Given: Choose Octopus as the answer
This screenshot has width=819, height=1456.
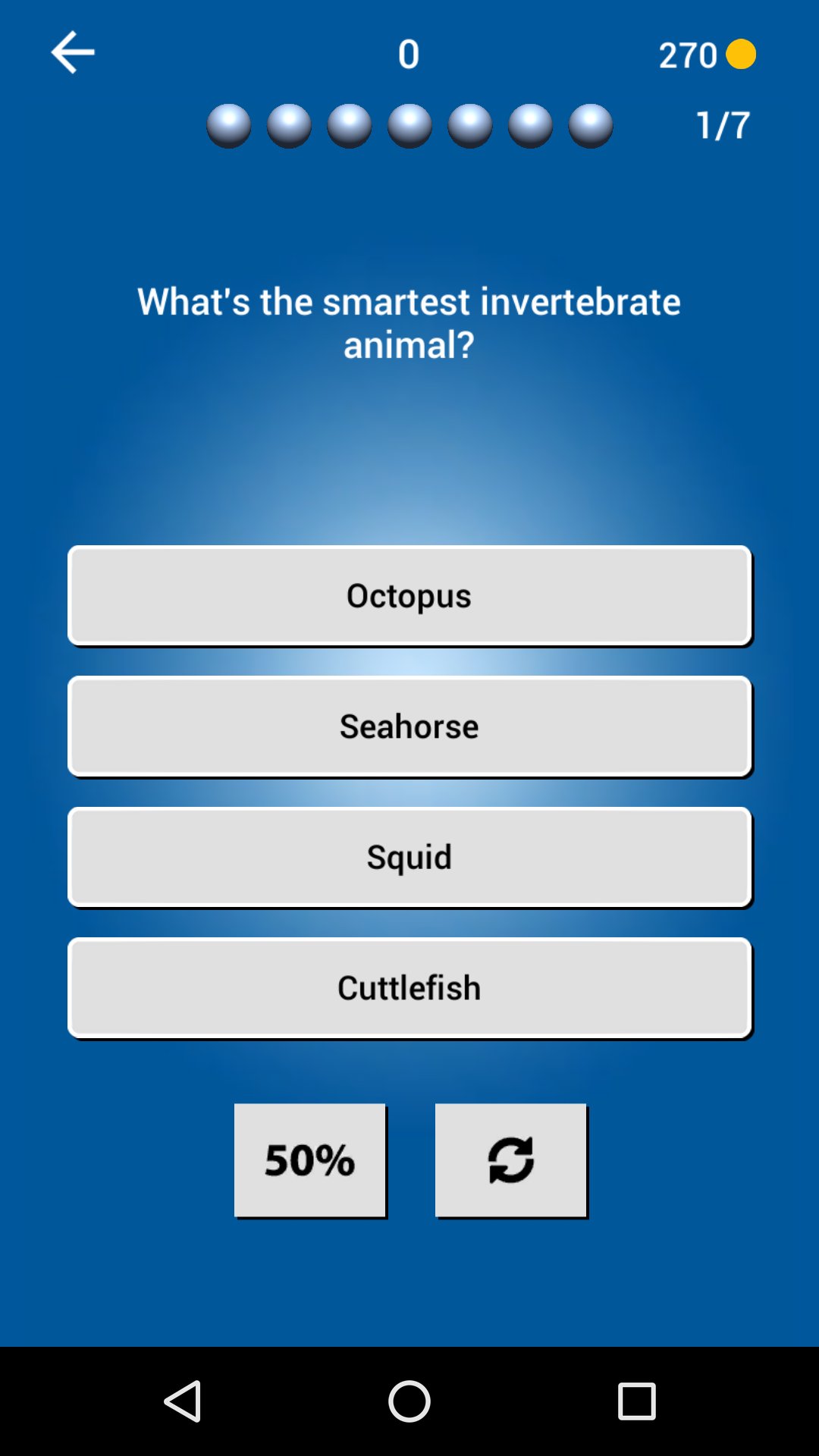Looking at the screenshot, I should (x=409, y=595).
